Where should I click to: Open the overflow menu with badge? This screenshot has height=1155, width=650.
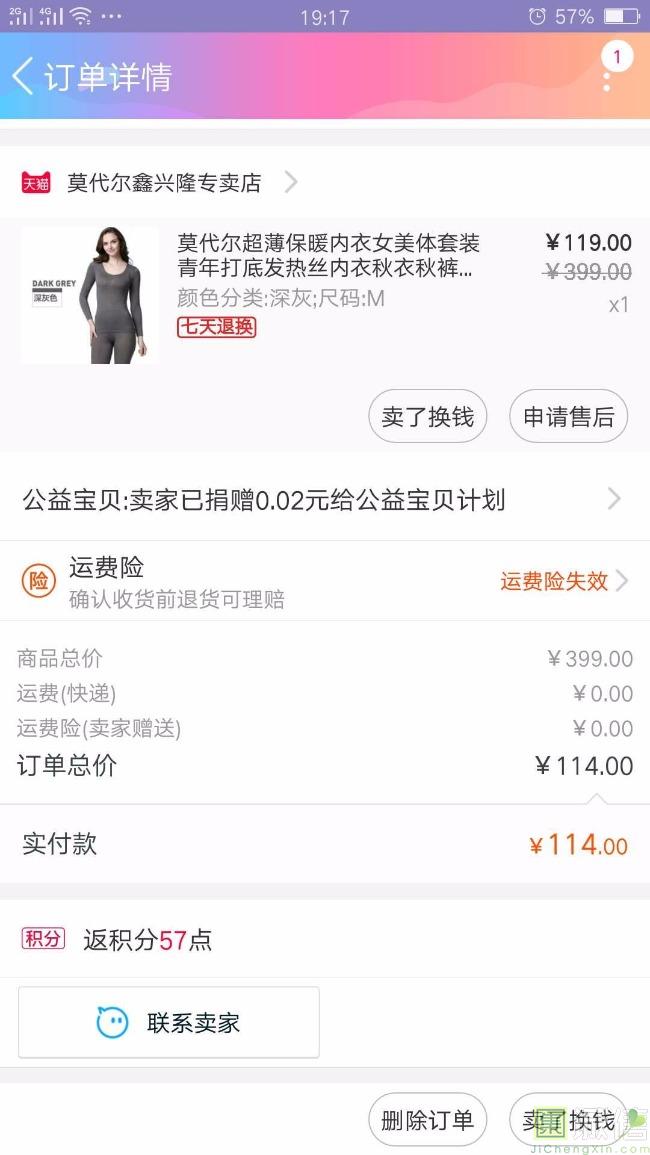coord(607,72)
